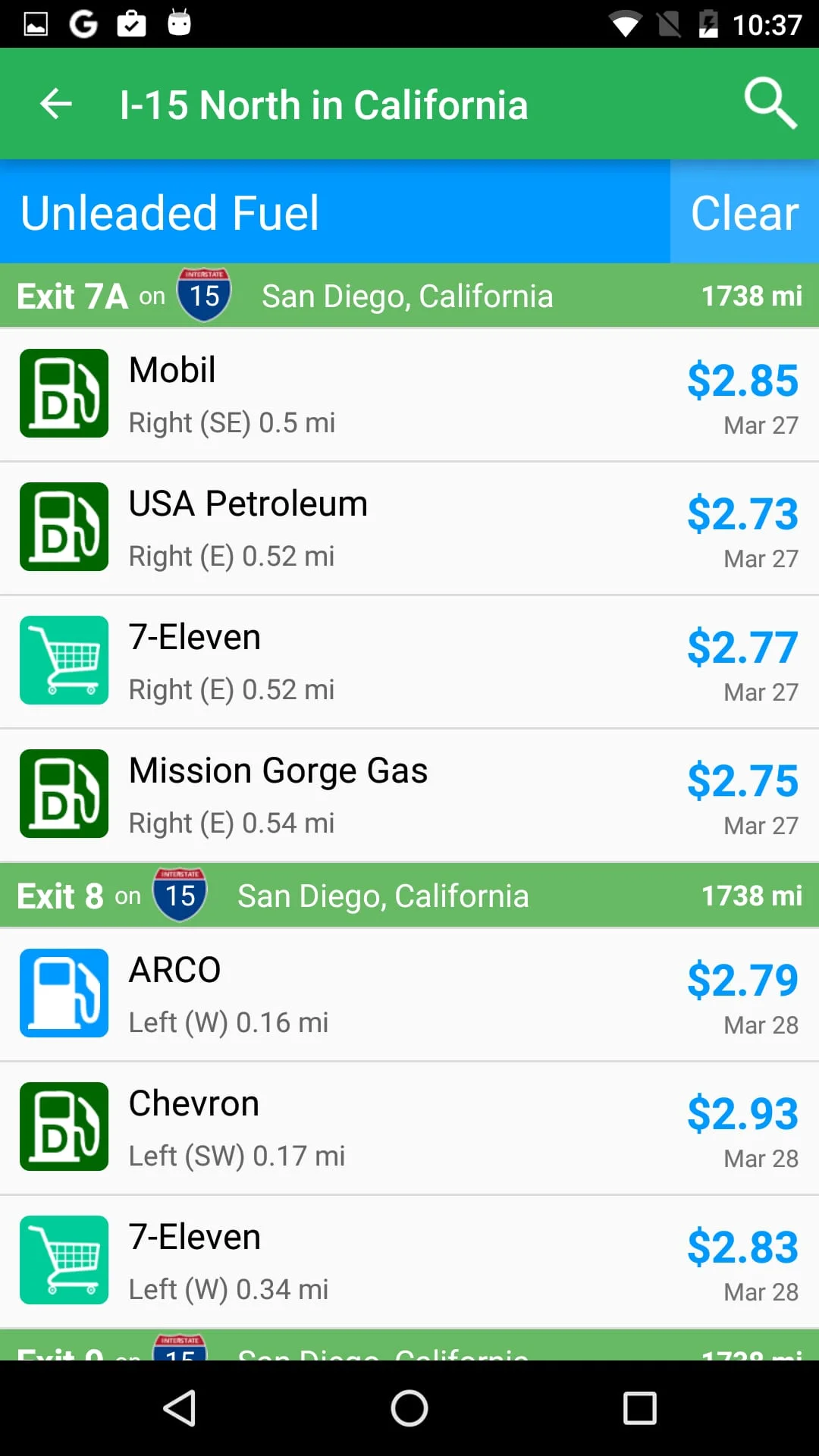Select the 7-Eleven shopping cart icon under Exit 7A
Viewport: 819px width, 1456px height.
pyautogui.click(x=64, y=660)
